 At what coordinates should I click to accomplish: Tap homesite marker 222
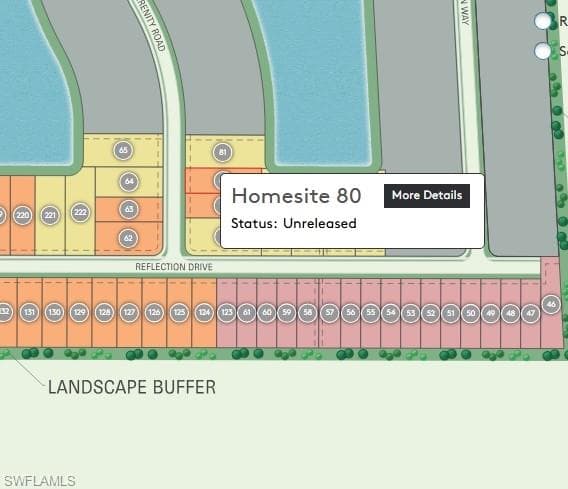click(80, 212)
